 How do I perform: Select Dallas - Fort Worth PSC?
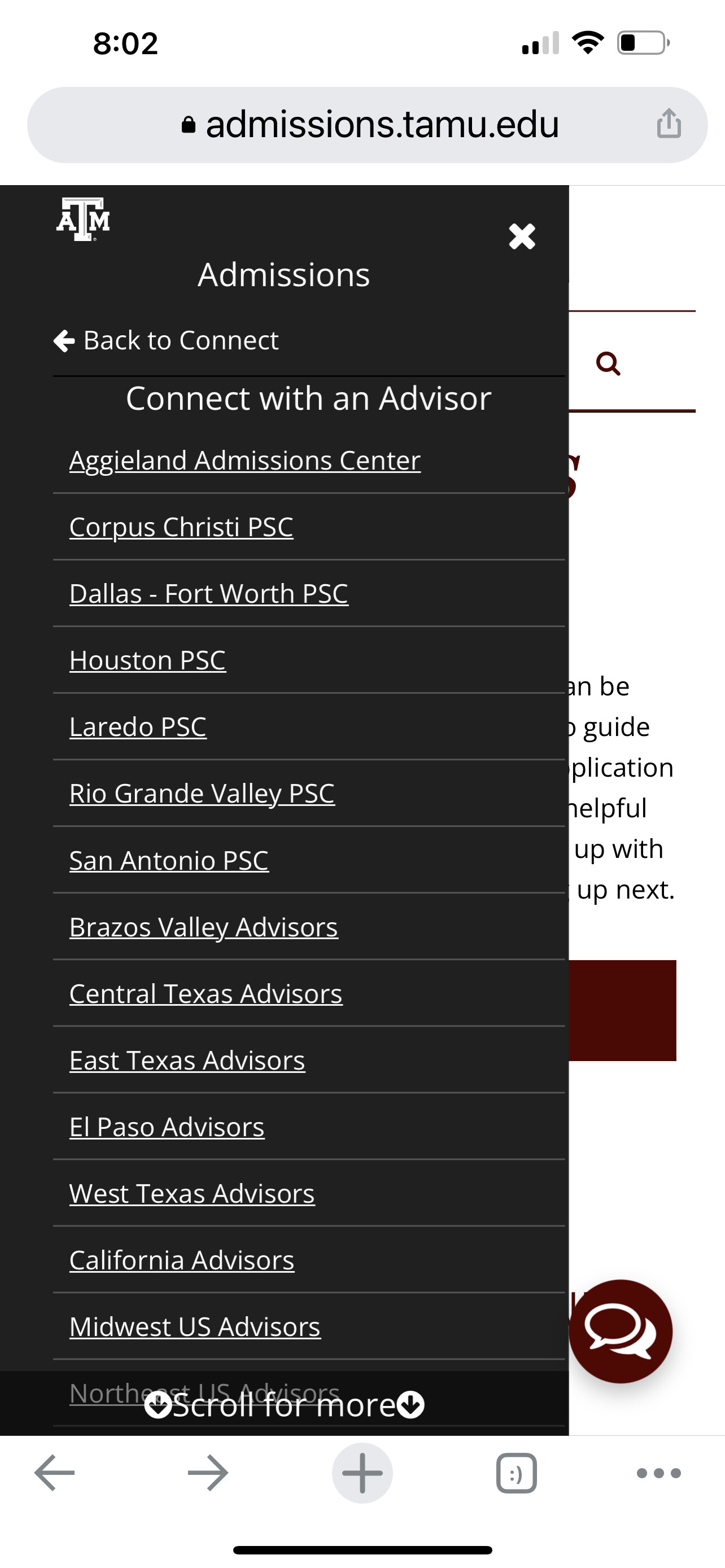point(209,593)
